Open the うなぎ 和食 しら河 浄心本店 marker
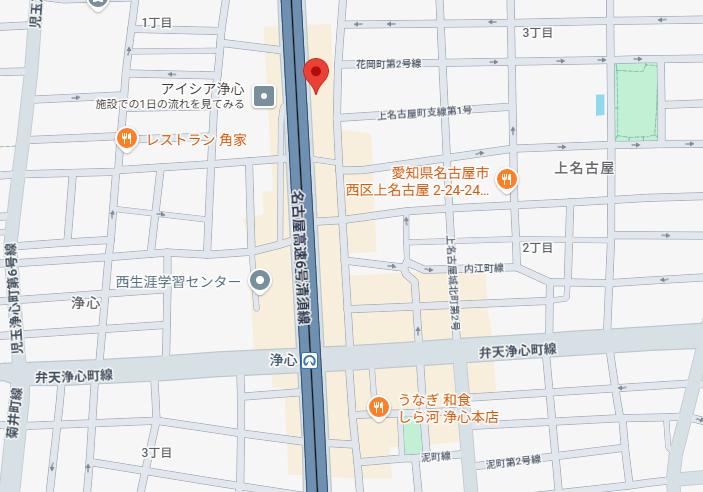This screenshot has height=492, width=703. click(378, 406)
